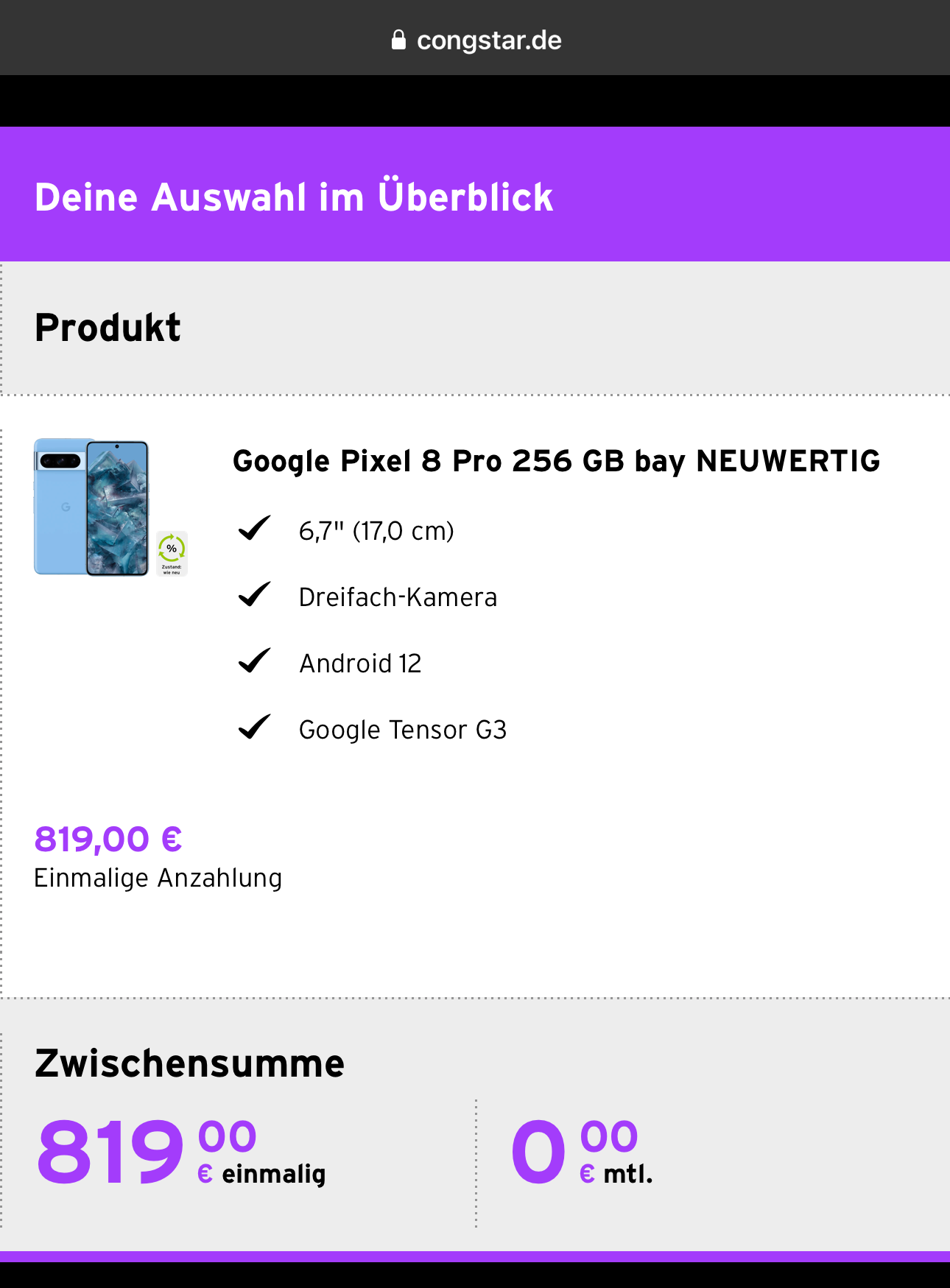950x1288 pixels.
Task: Tap the congstar.de address bar
Action: [x=476, y=40]
